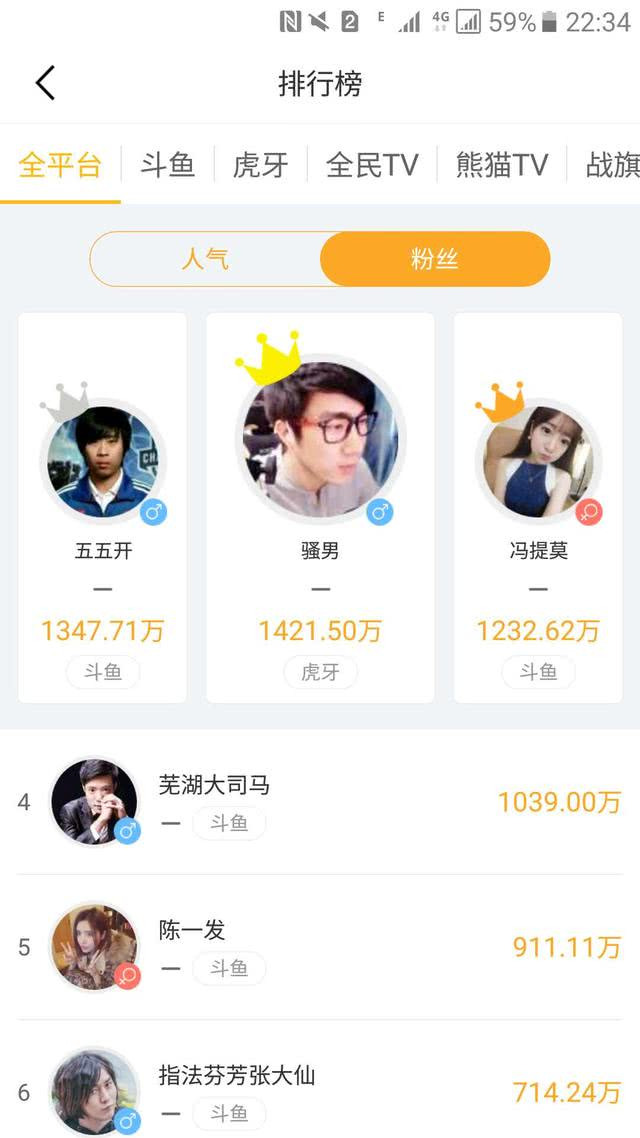Open the row for 芜湖大司马
Screen dimensions: 640x1138
click(x=320, y=802)
